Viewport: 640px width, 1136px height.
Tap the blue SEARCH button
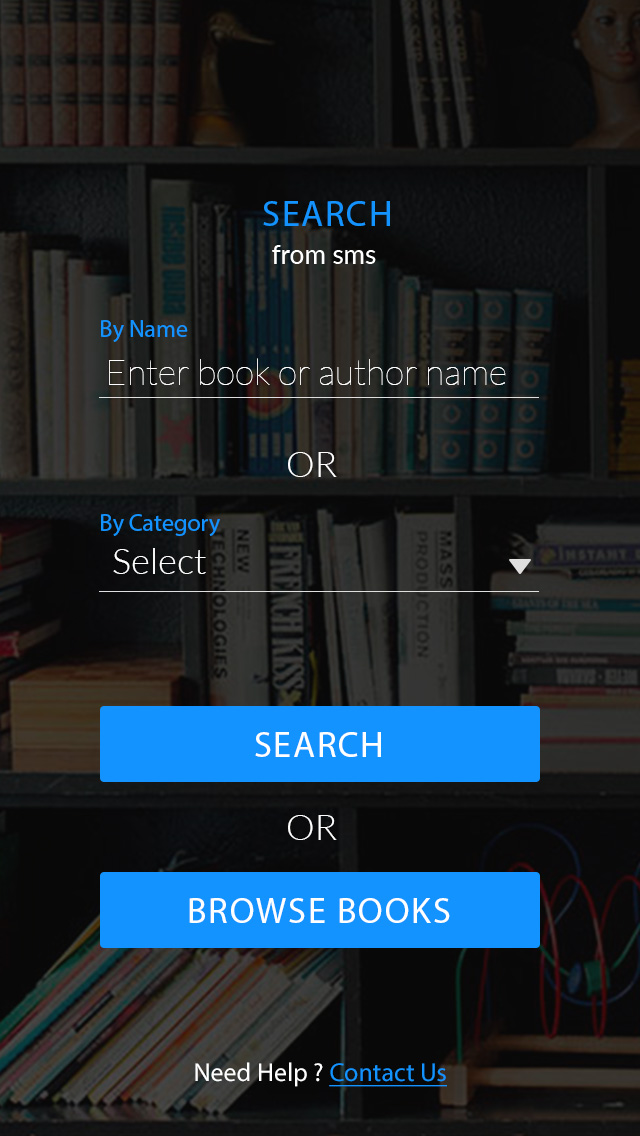pyautogui.click(x=319, y=744)
